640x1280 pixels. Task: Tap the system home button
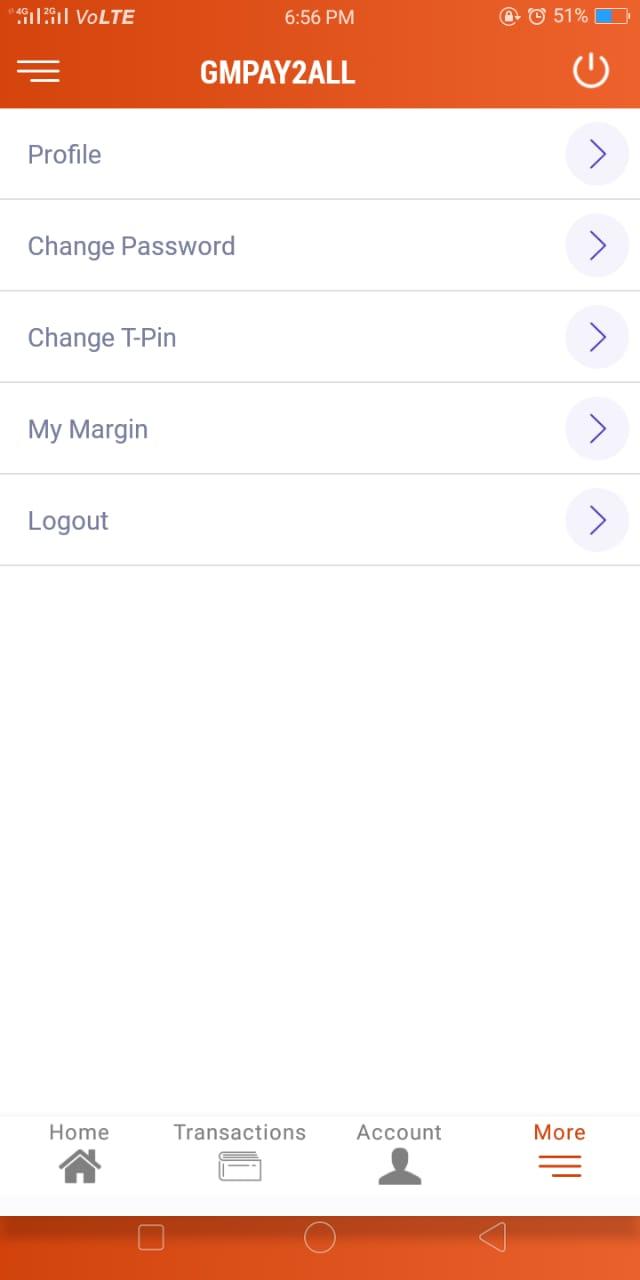click(320, 1238)
